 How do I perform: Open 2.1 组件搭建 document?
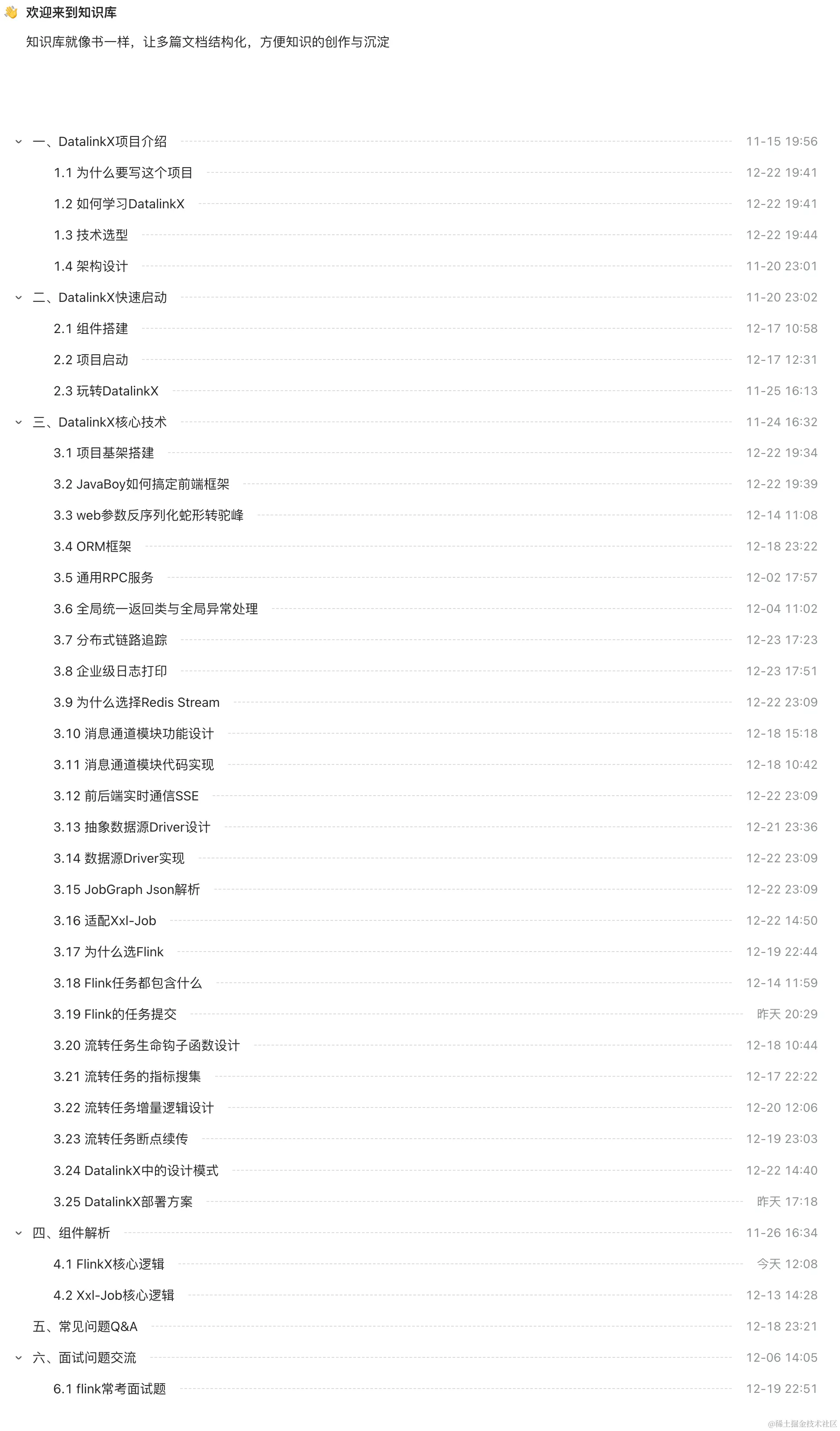tap(91, 329)
